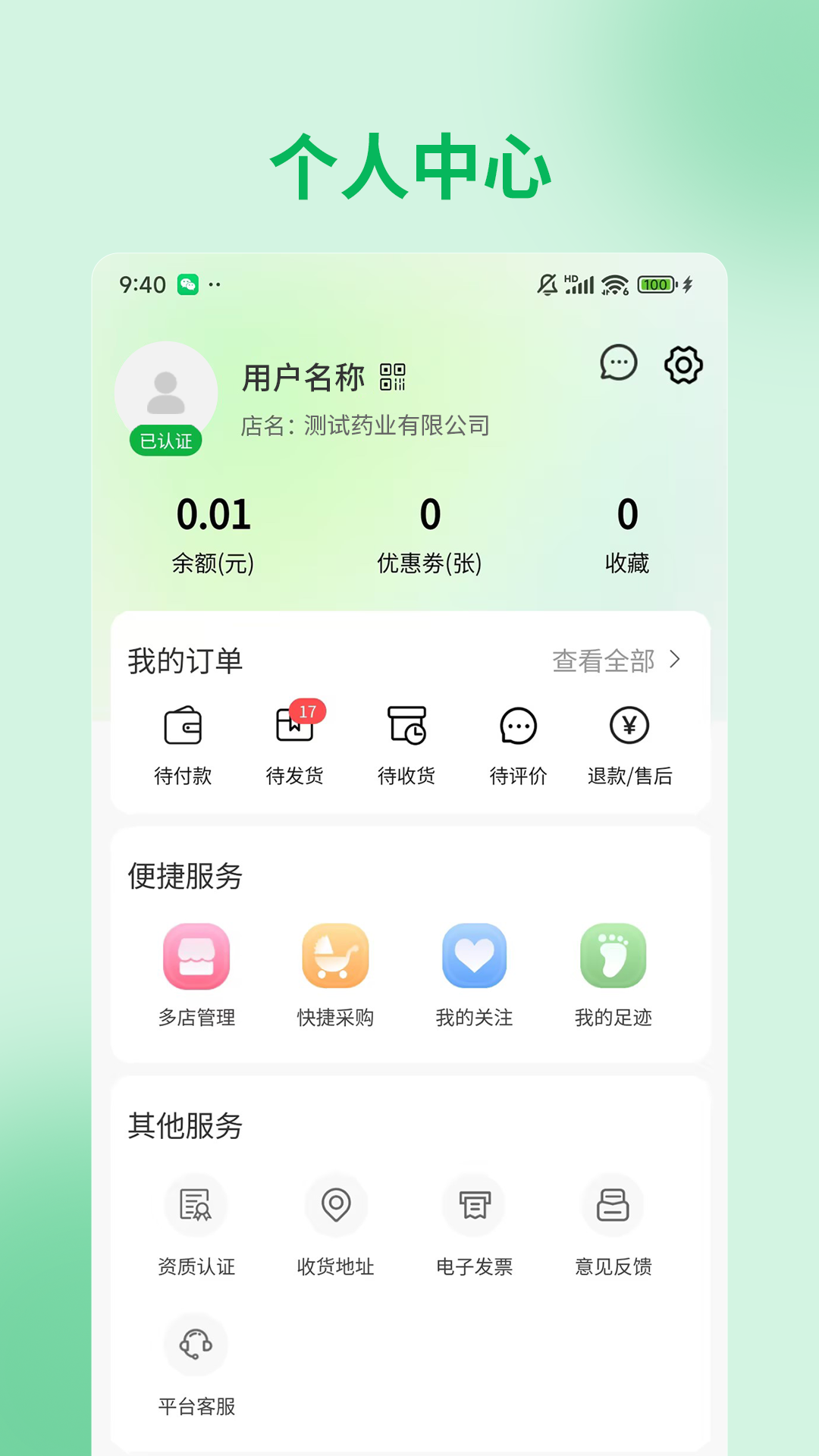This screenshot has width=819, height=1456.
Task: Open the 多店管理 pink store icon
Action: [197, 957]
